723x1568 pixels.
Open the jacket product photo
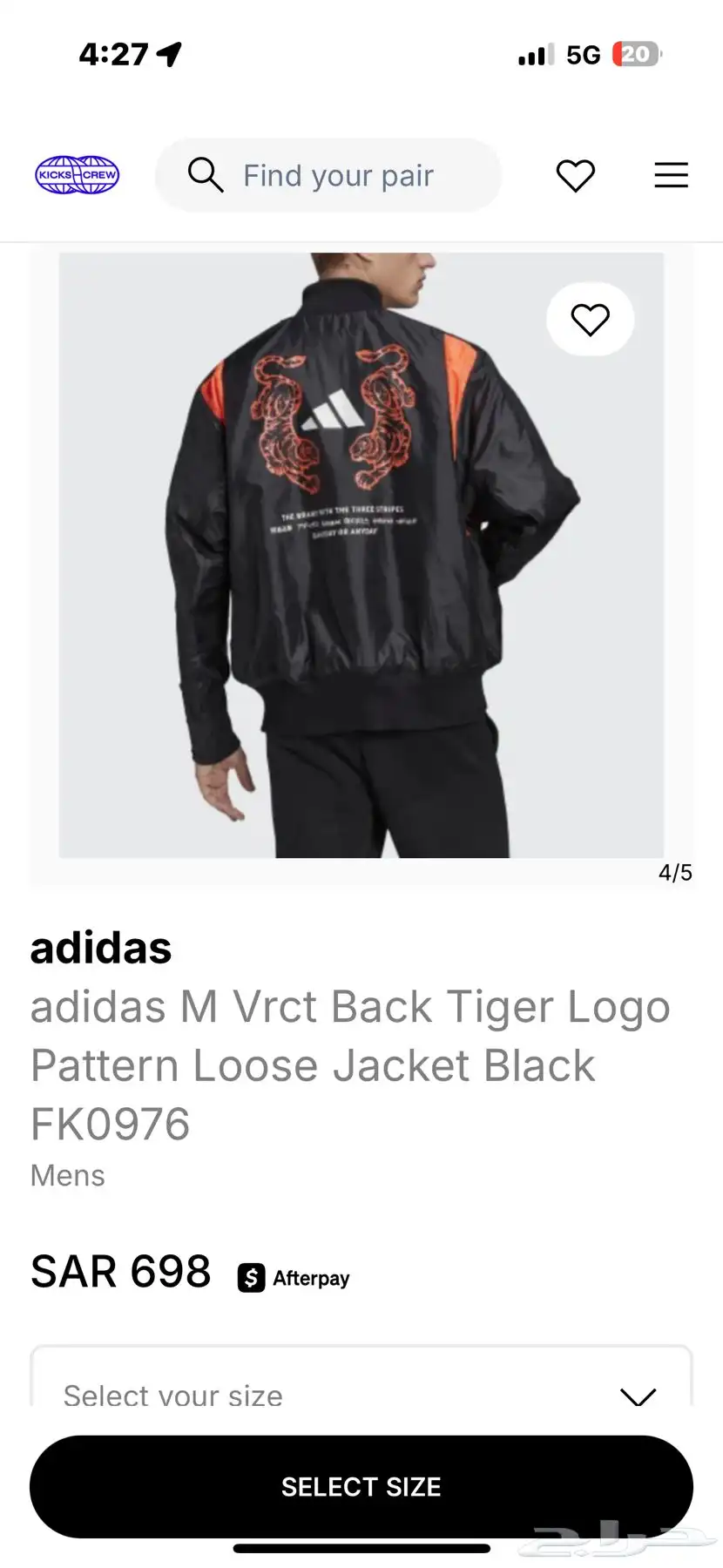[361, 558]
